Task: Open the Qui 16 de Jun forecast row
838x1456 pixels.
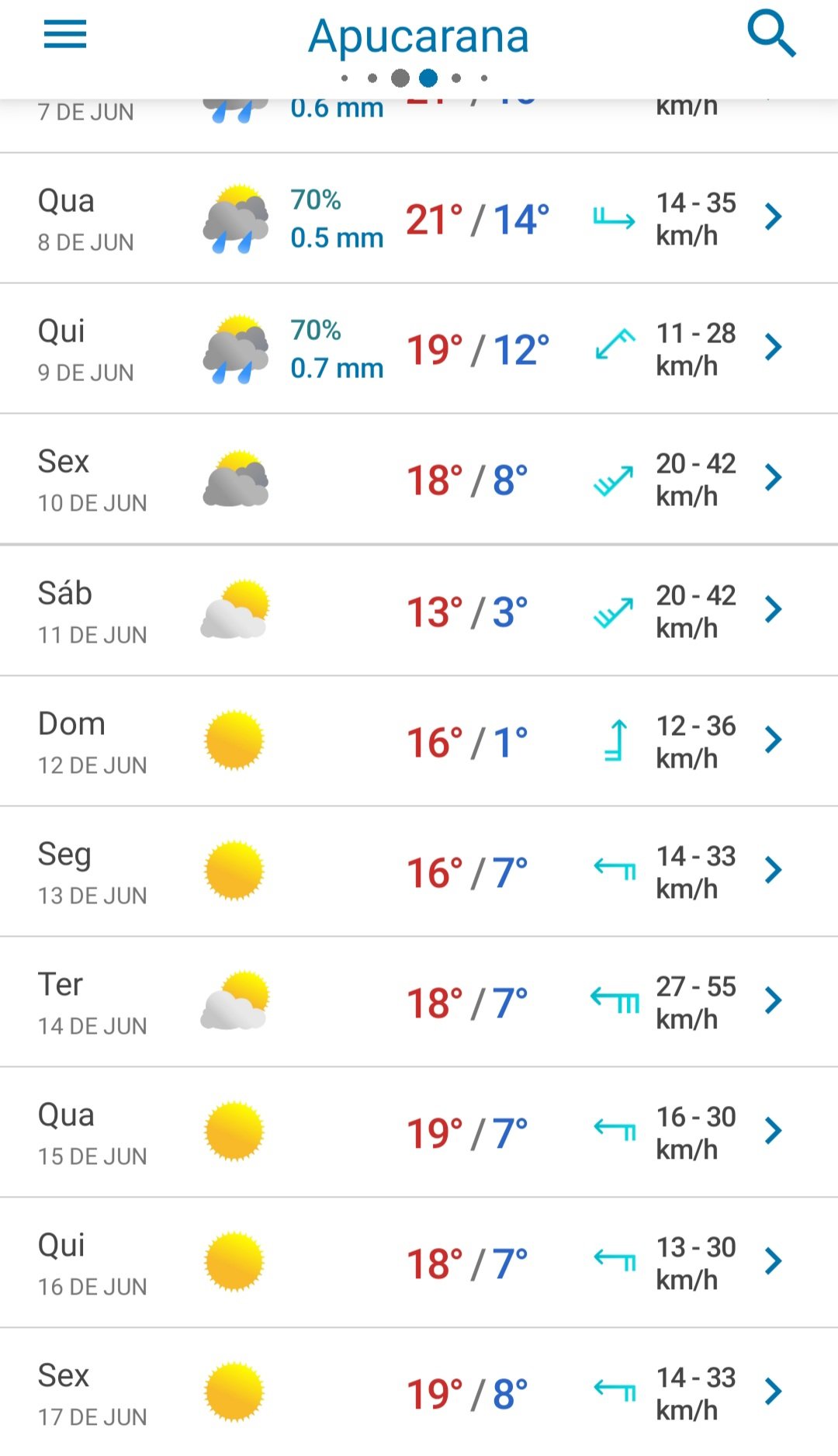Action: (419, 1263)
